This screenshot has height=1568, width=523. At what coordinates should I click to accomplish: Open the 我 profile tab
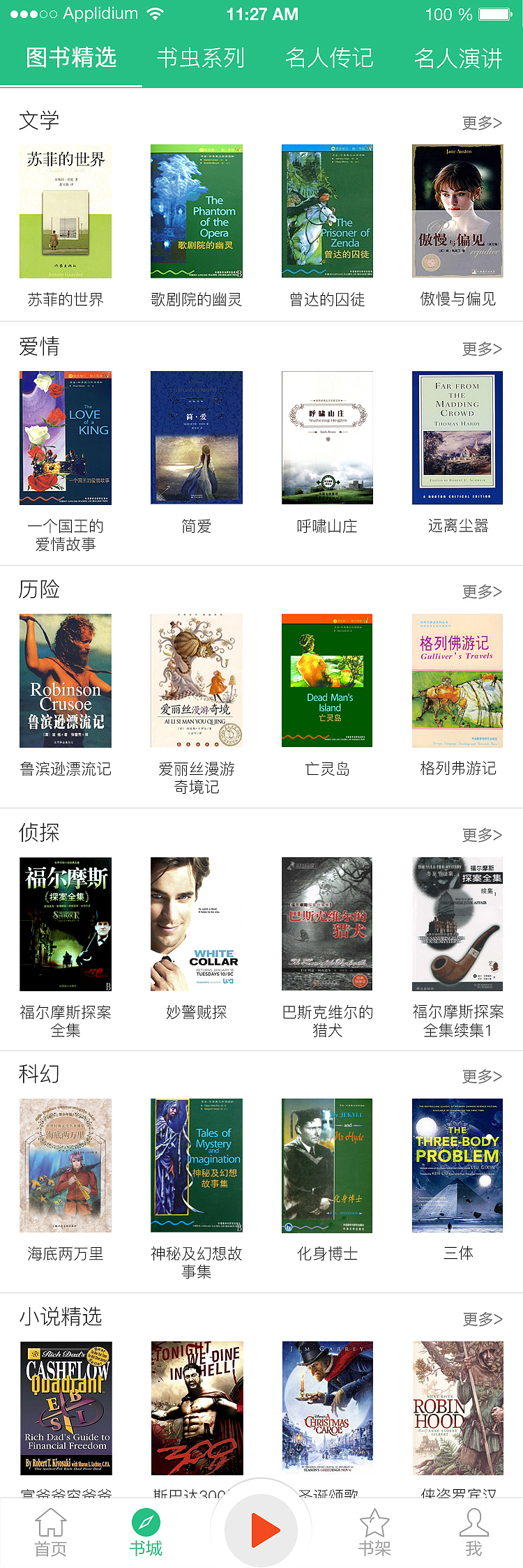click(x=473, y=1532)
